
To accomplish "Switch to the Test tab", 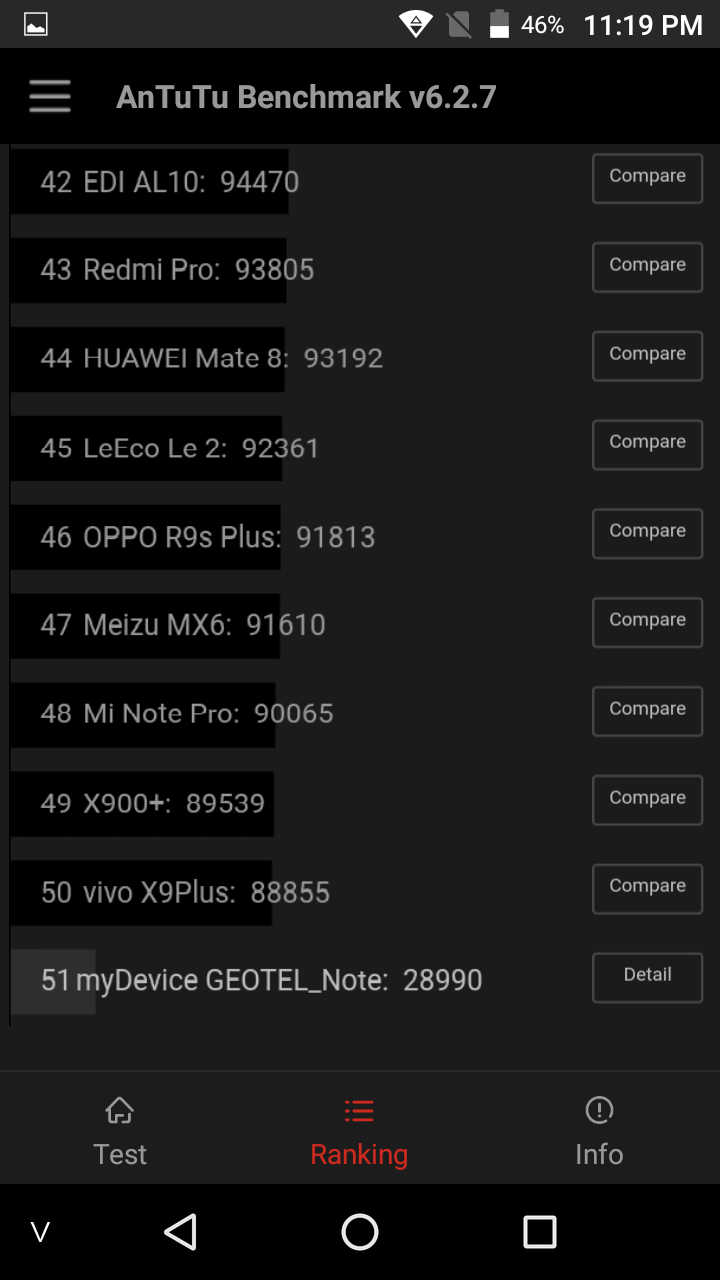I will [x=120, y=1132].
